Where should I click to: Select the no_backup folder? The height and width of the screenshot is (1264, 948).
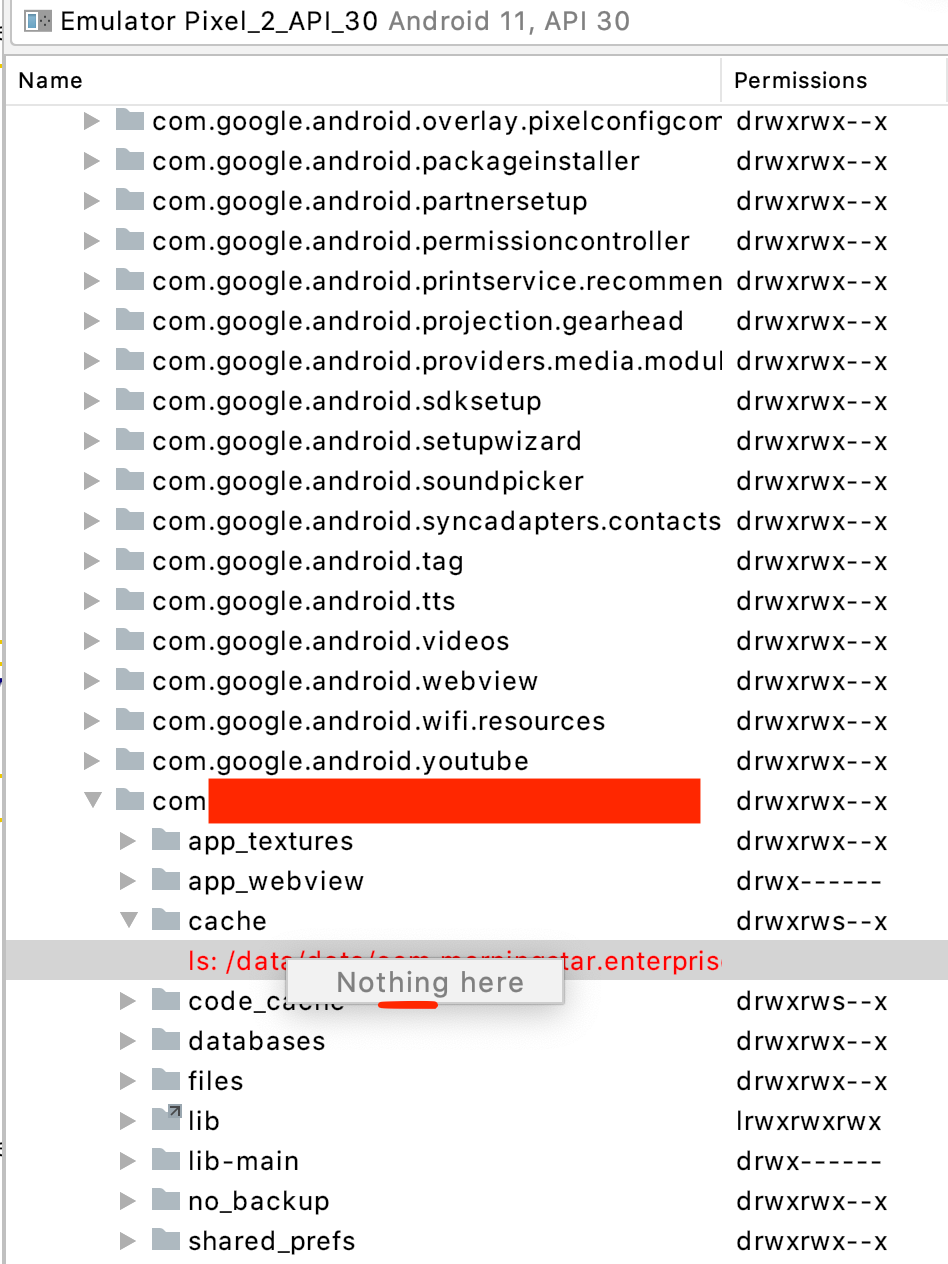point(258,1201)
